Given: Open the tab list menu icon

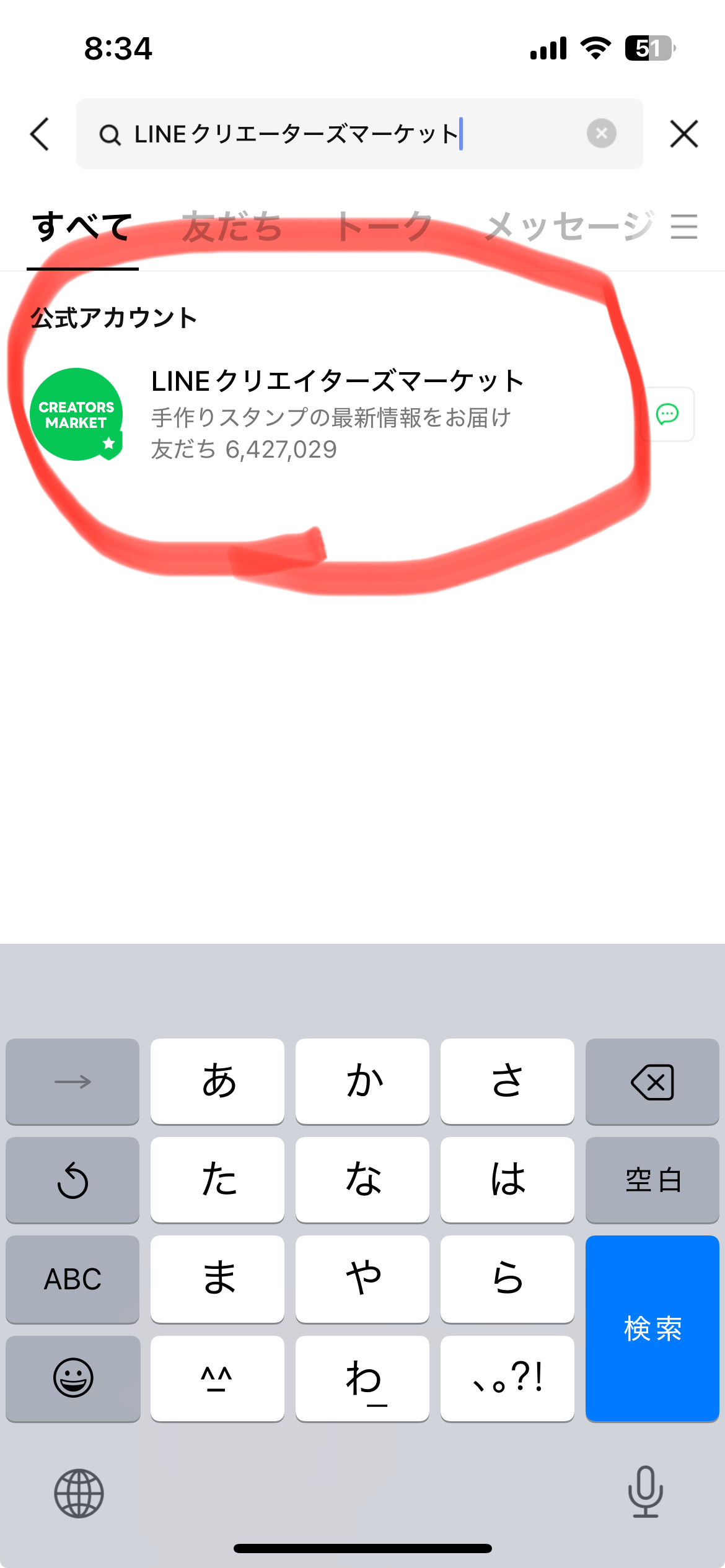Looking at the screenshot, I should point(684,227).
